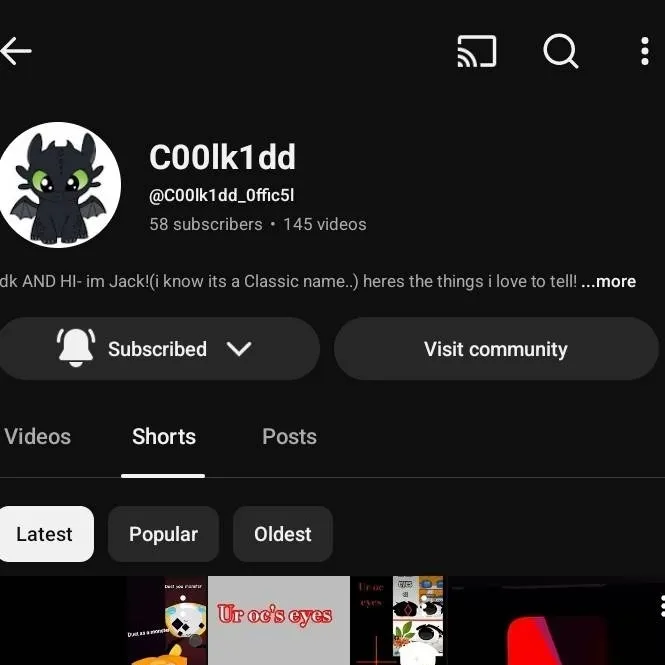Search this channel with the magnifier icon
This screenshot has height=665, width=665.
(560, 51)
